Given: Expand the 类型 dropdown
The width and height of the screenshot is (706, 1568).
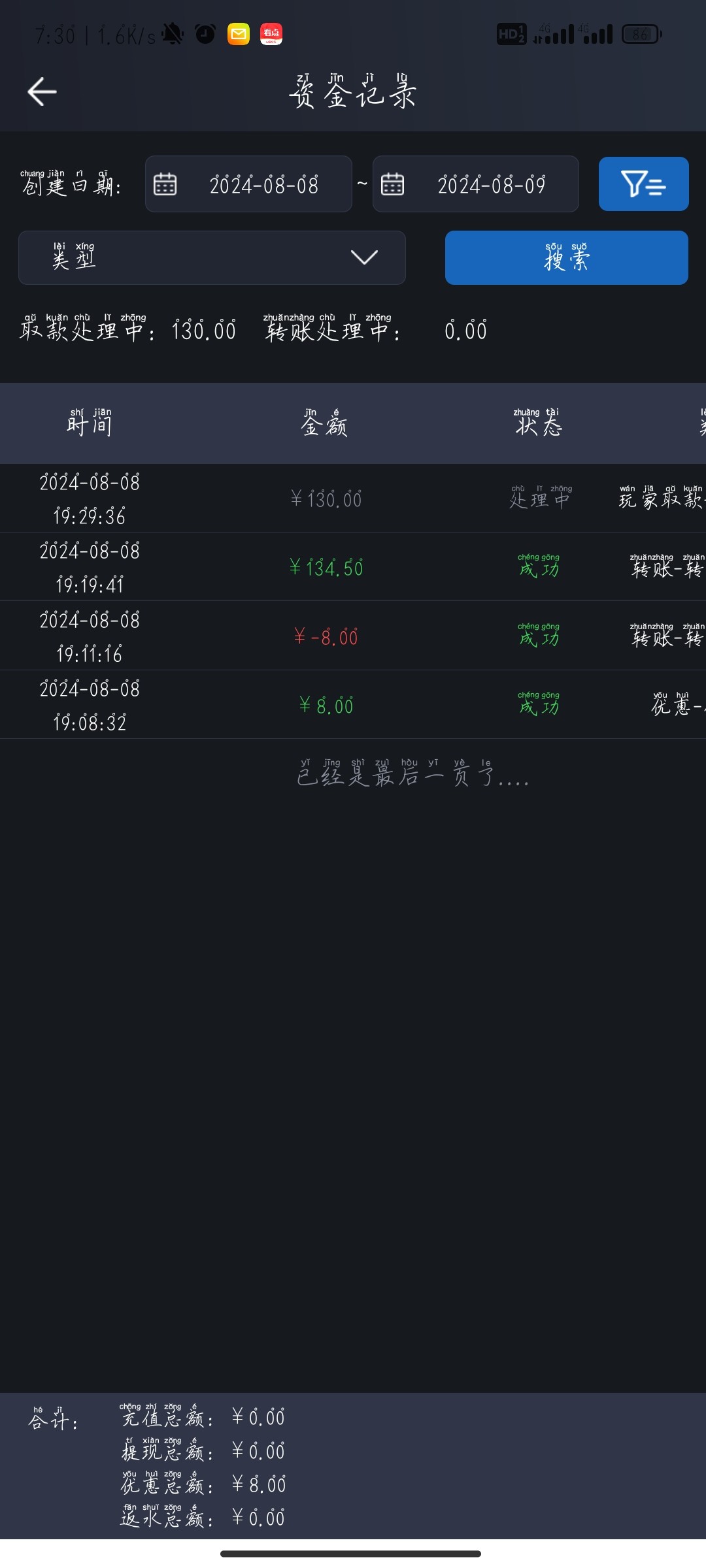Looking at the screenshot, I should click(212, 257).
